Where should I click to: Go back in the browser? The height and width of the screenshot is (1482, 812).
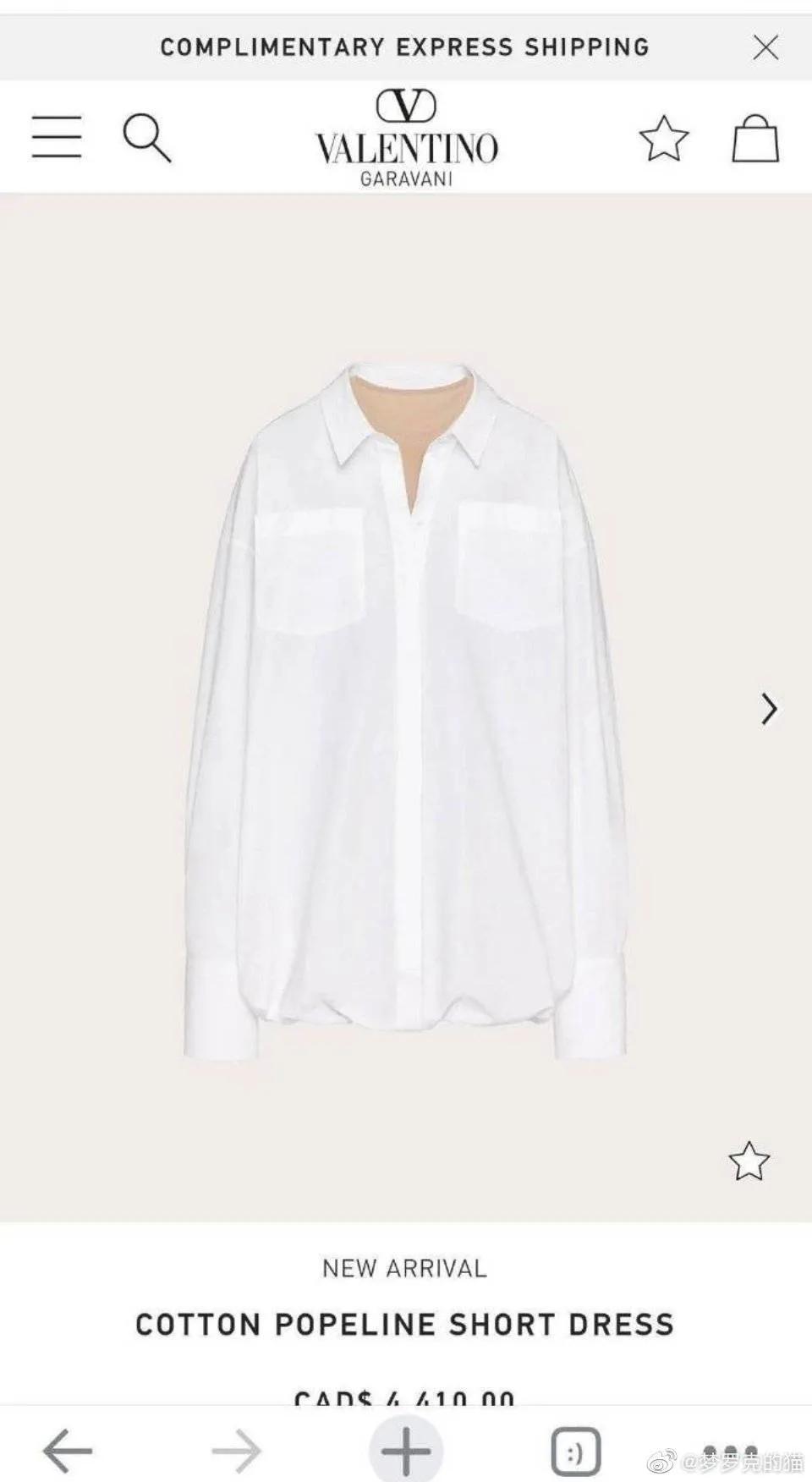click(68, 1451)
